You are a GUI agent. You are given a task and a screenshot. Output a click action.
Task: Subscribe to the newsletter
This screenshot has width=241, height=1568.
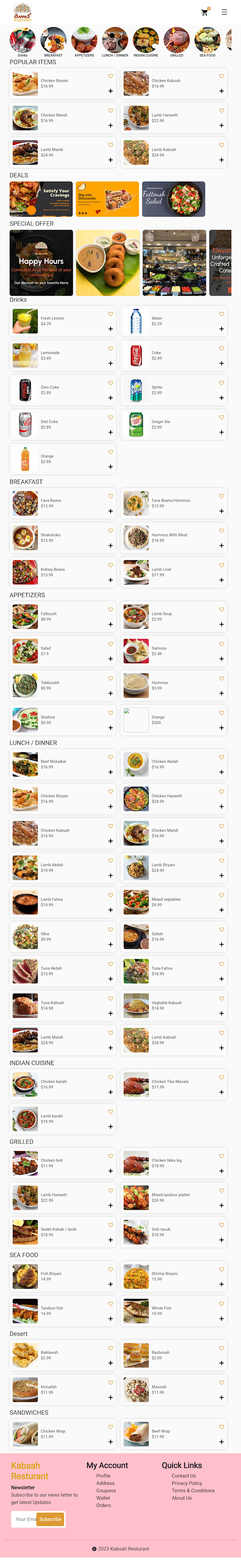click(51, 1519)
